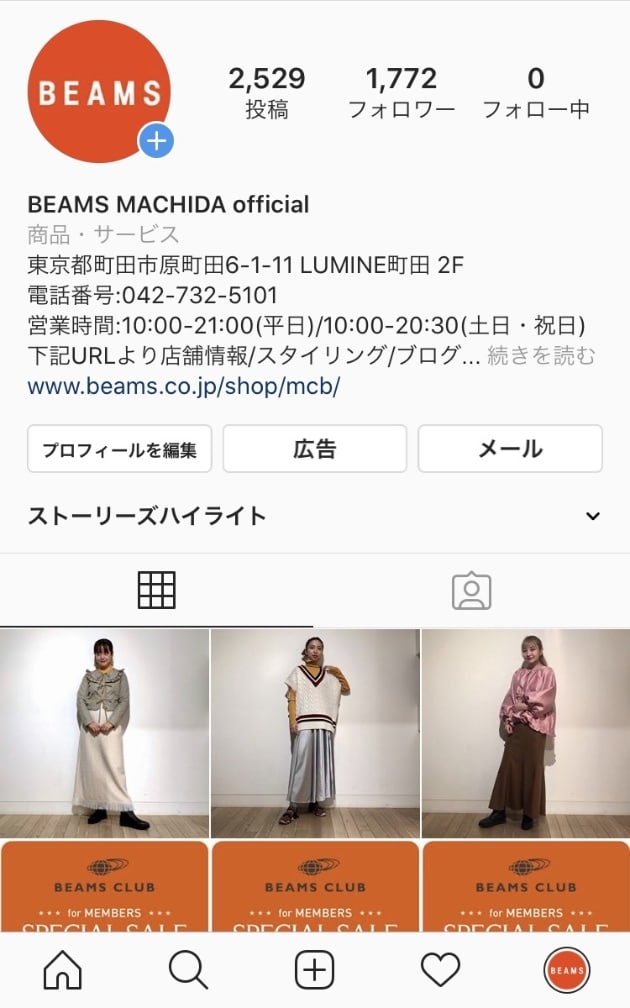630x1008 pixels.
Task: Expand ストーリーズハイライト section
Action: click(593, 516)
